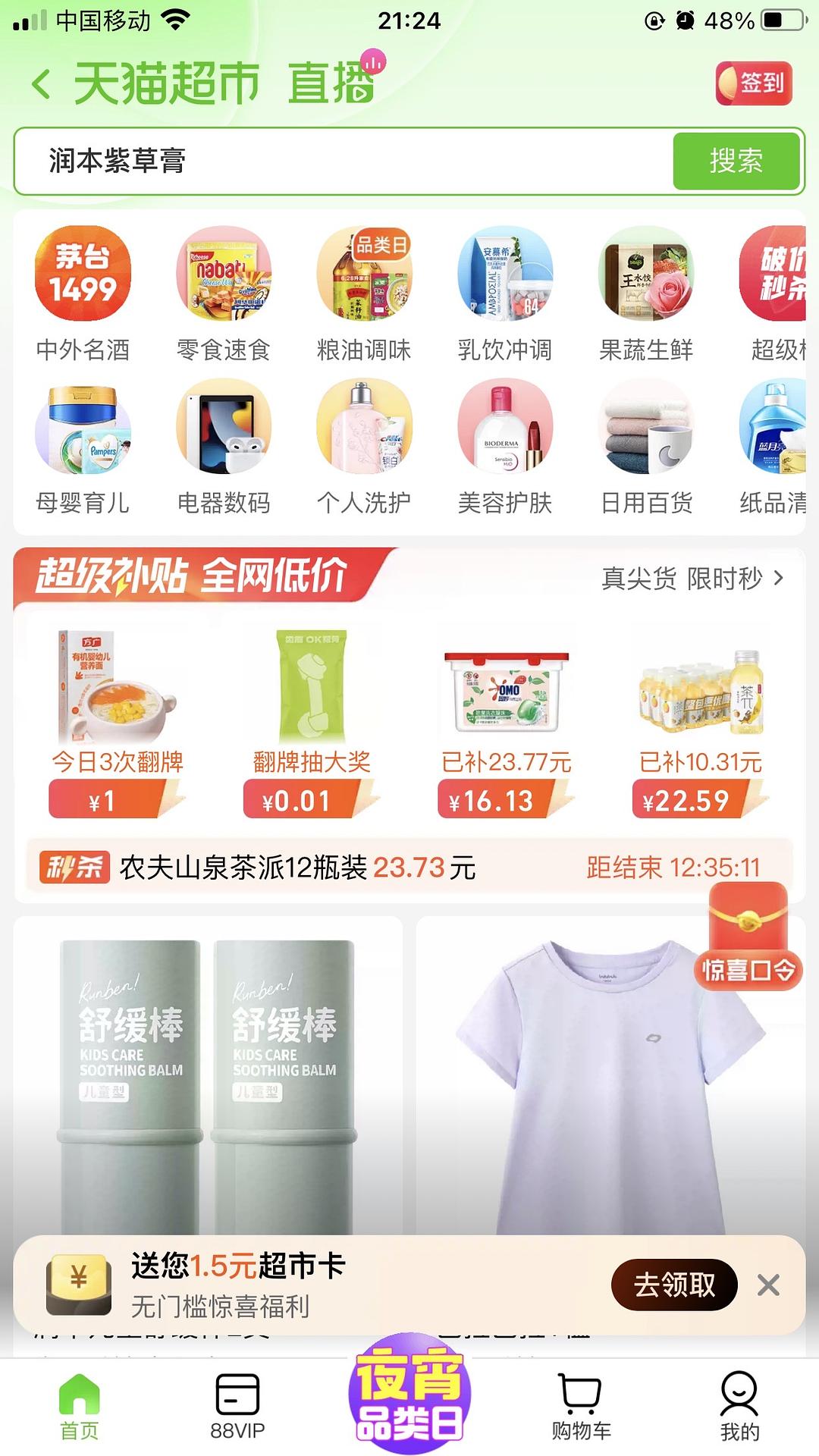
Task: Open the 乳饮冲调 category
Action: pos(505,292)
